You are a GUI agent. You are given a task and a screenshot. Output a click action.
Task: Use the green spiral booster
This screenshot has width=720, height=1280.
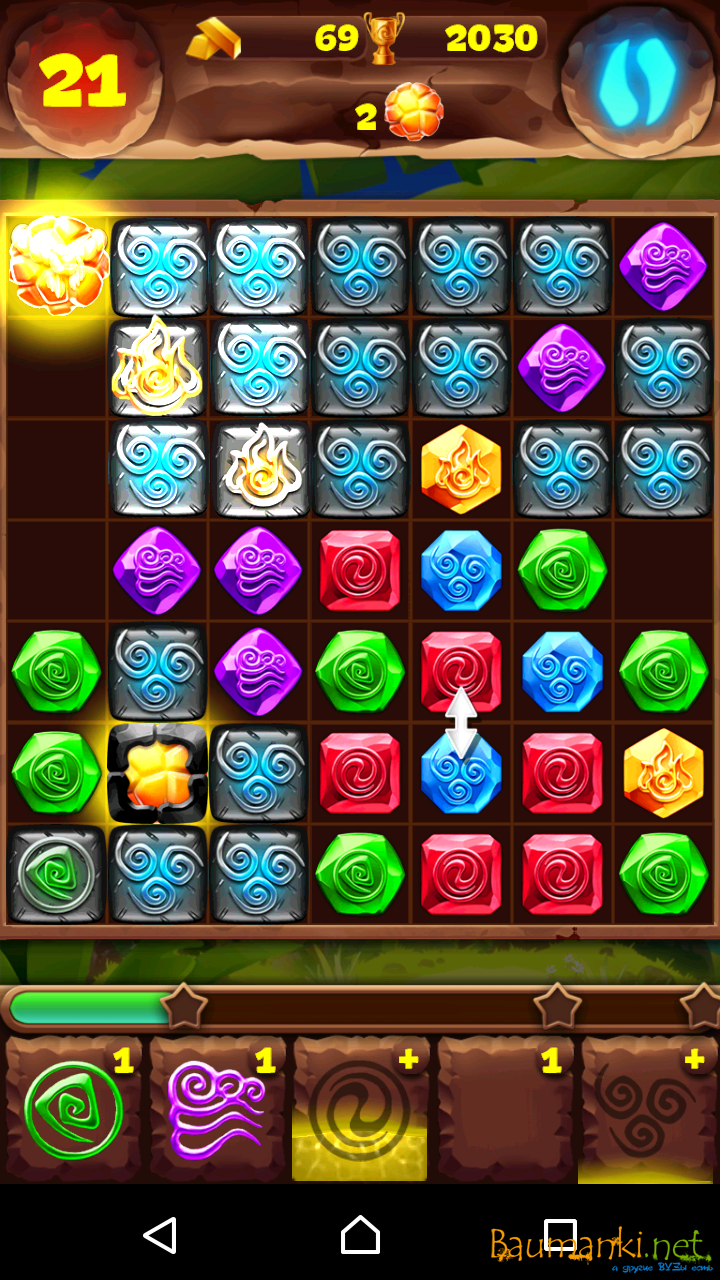73,1108
